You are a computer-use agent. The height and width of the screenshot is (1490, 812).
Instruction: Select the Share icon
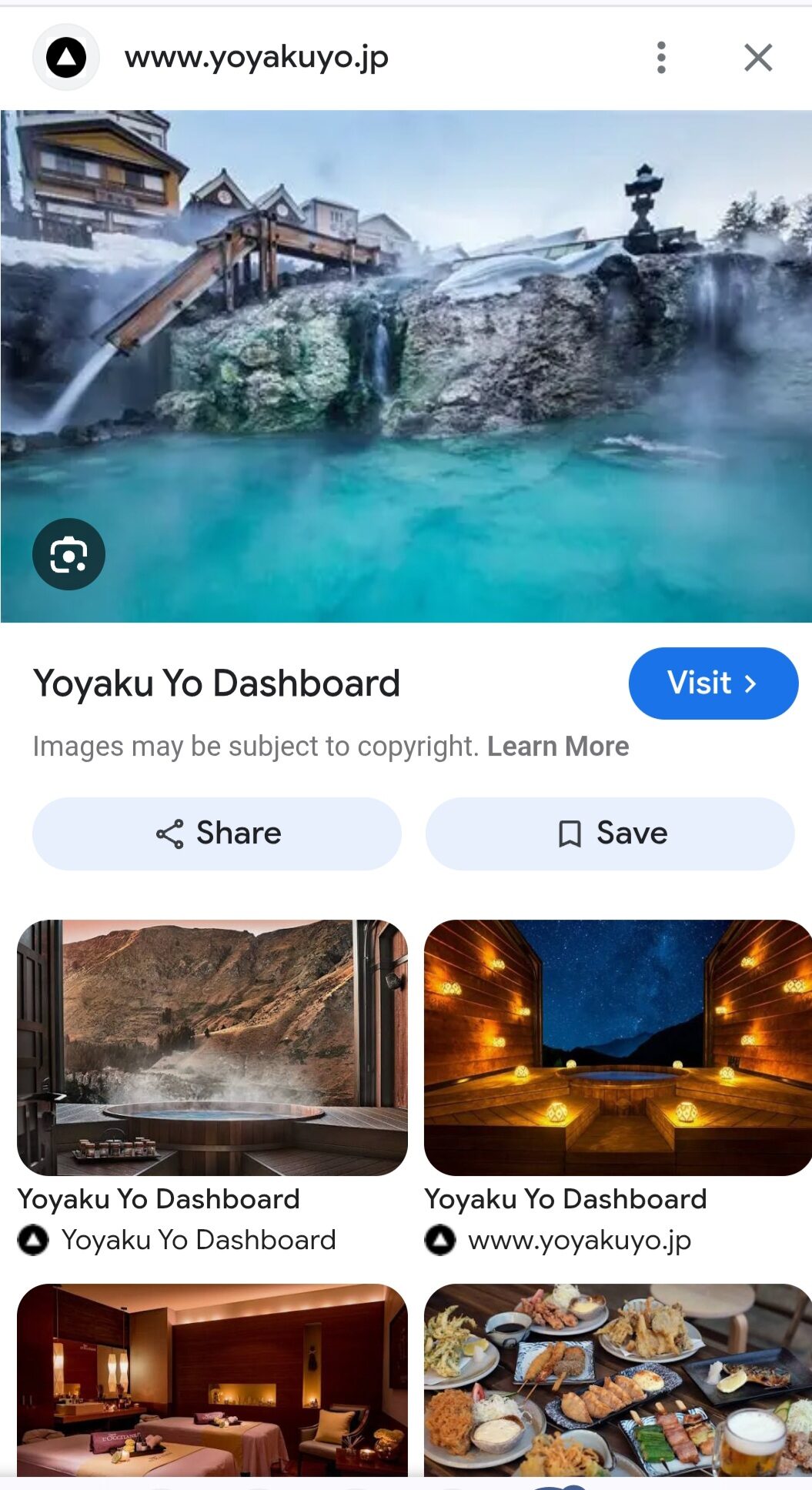pos(171,832)
